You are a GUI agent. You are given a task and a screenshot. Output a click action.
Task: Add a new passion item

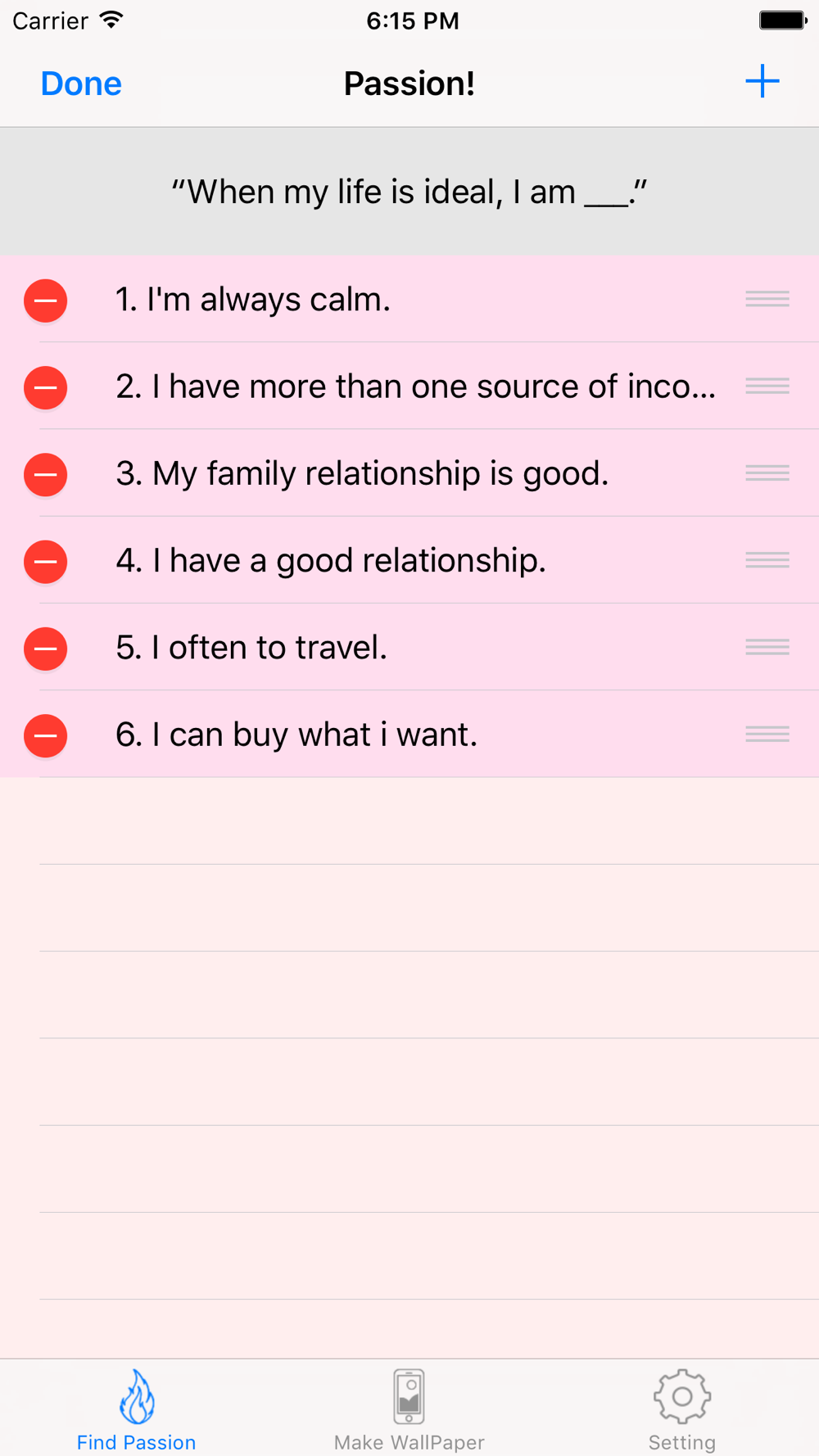coord(762,82)
